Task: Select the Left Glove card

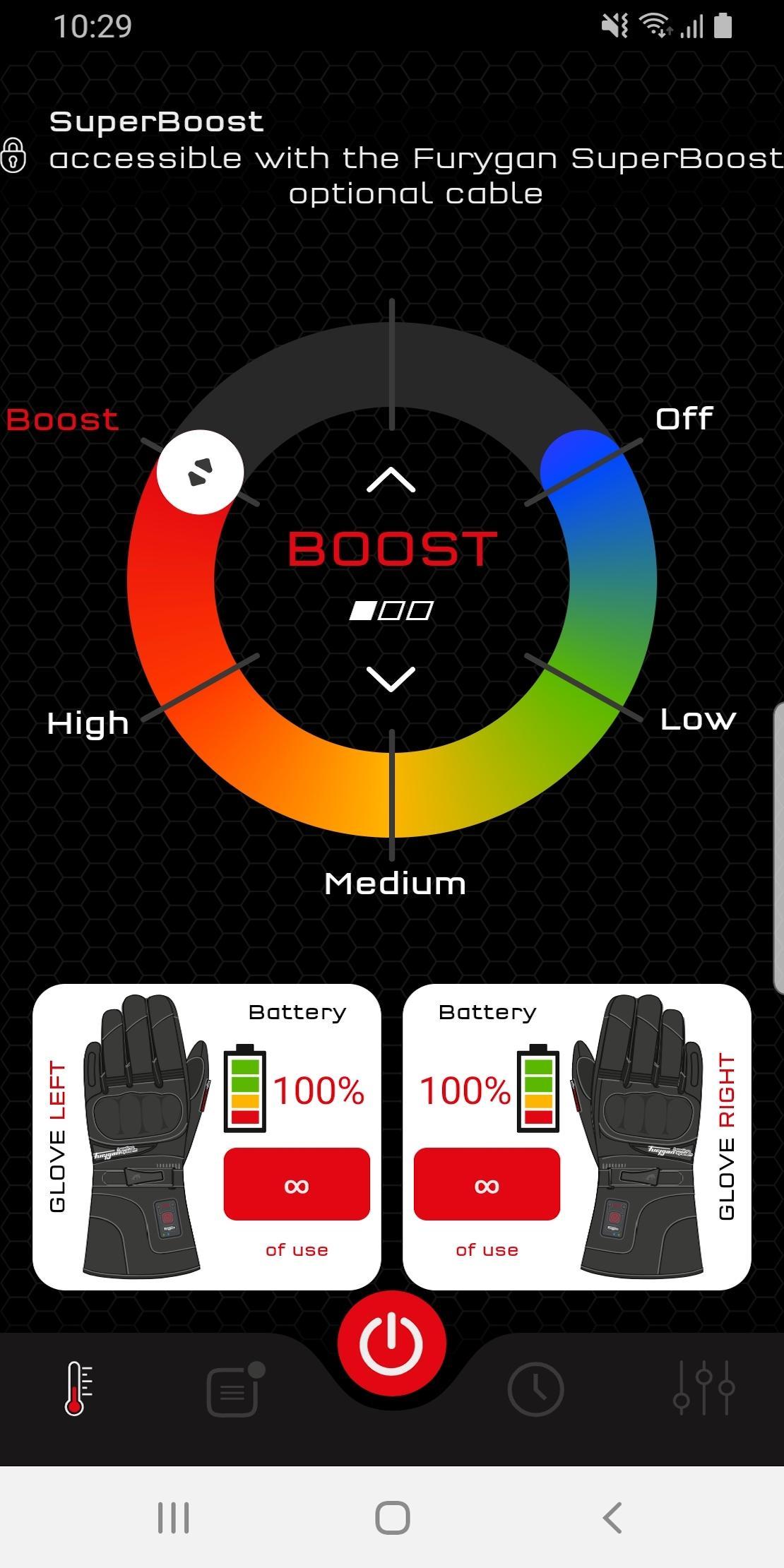Action: tap(207, 1137)
